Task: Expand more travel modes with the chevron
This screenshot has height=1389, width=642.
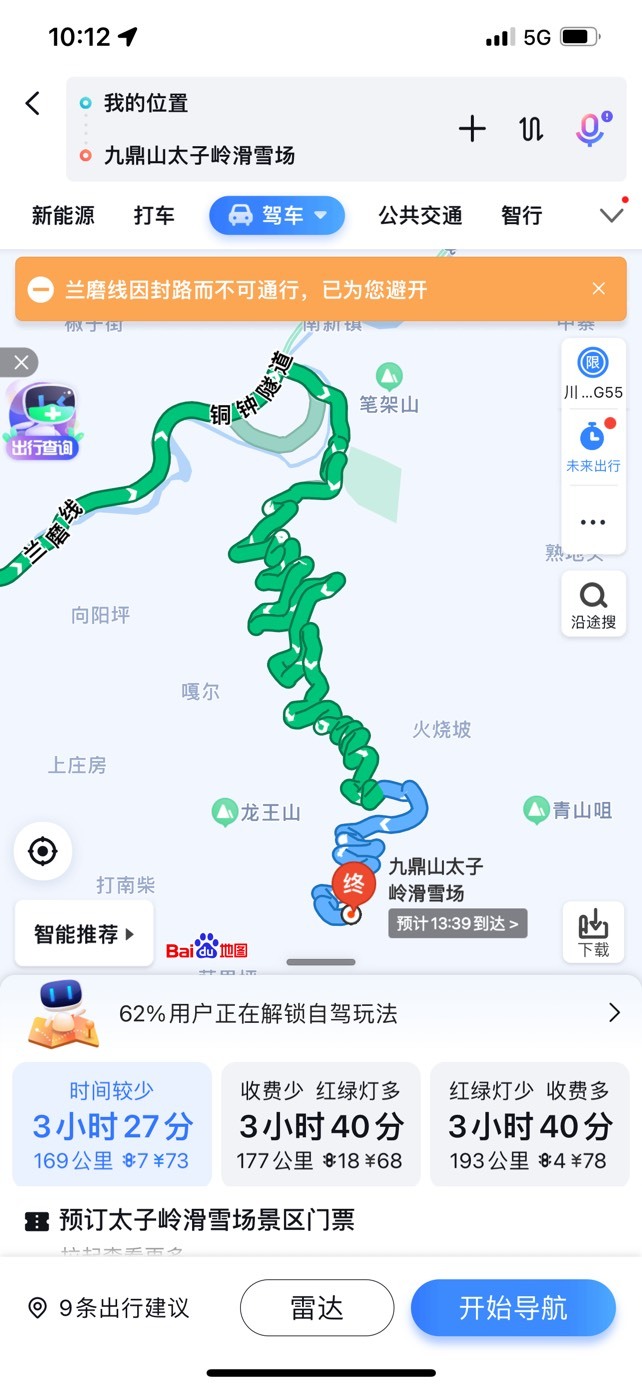Action: click(x=611, y=215)
